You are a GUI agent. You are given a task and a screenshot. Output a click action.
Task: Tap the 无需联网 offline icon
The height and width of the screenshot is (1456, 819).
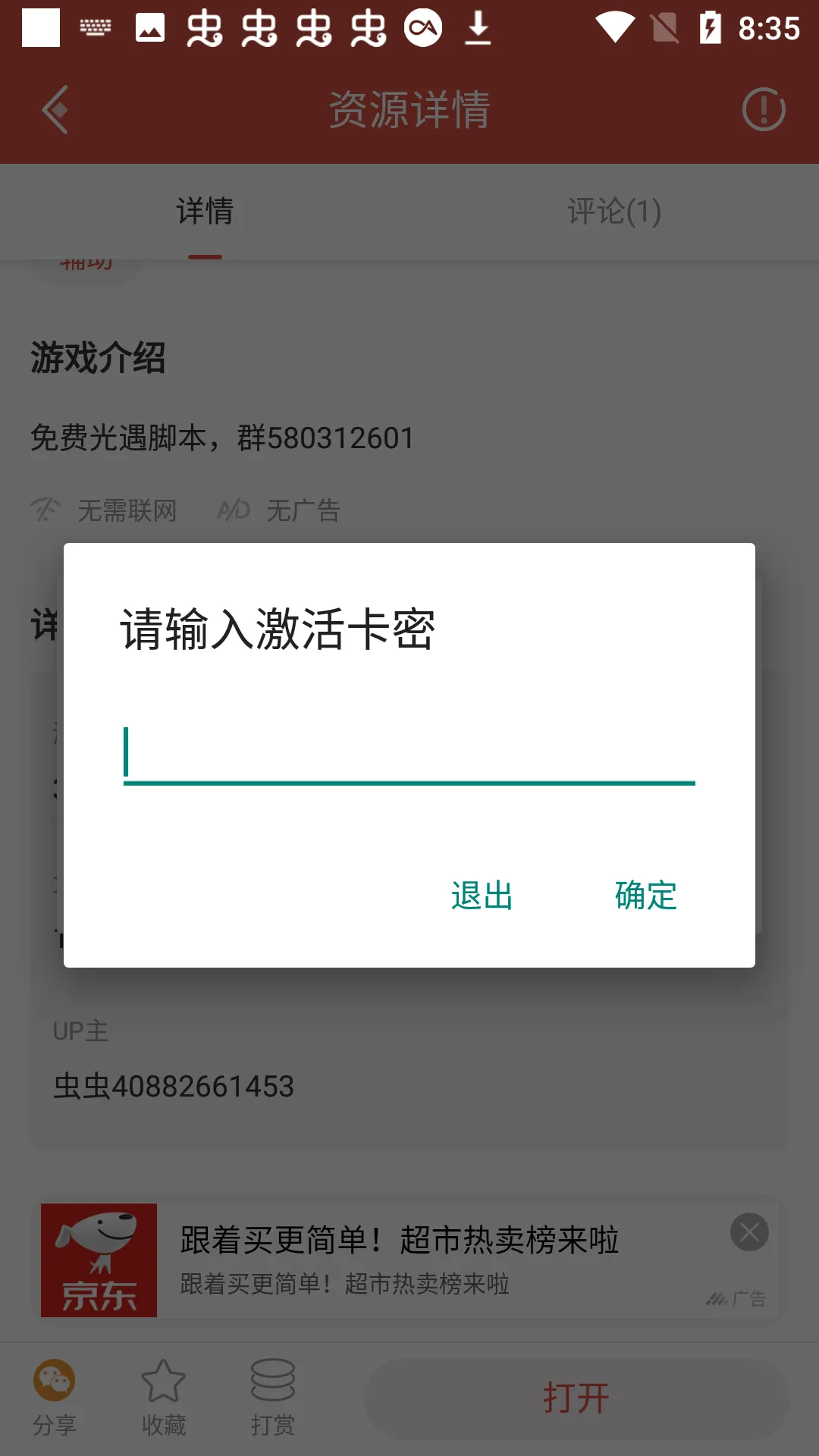tap(47, 510)
